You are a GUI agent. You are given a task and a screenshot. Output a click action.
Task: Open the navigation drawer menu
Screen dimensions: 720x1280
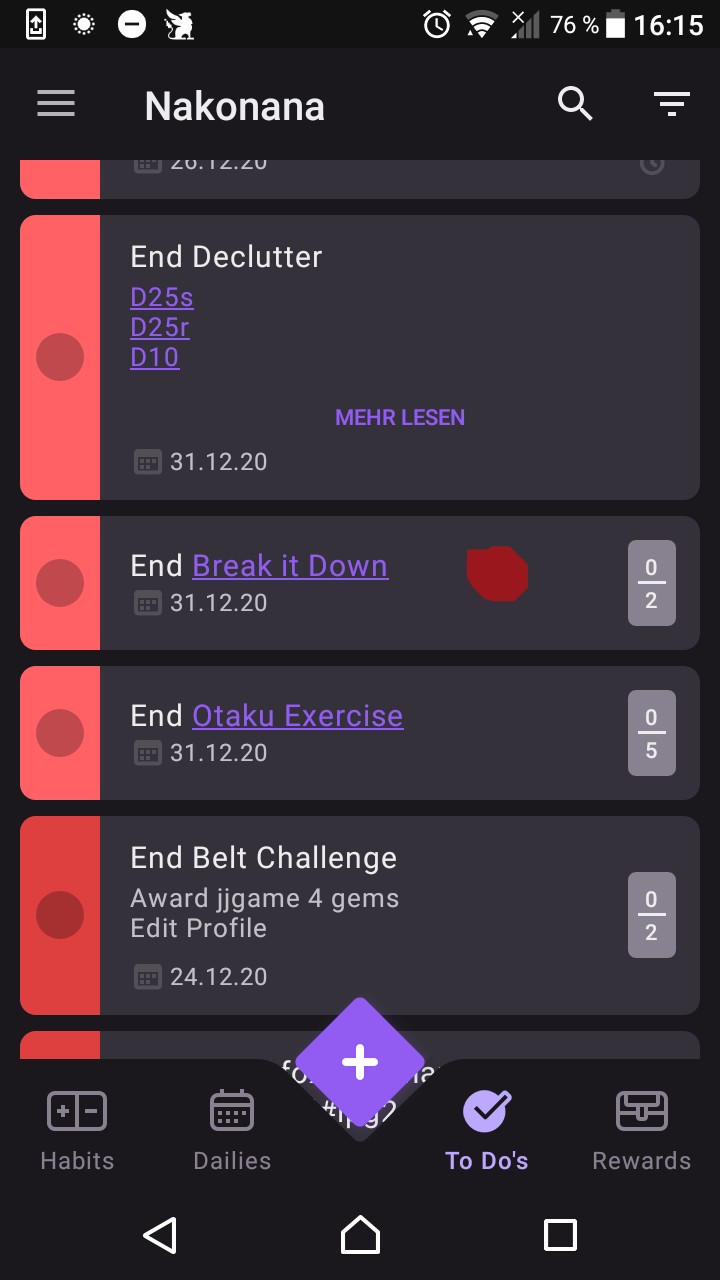(x=56, y=104)
